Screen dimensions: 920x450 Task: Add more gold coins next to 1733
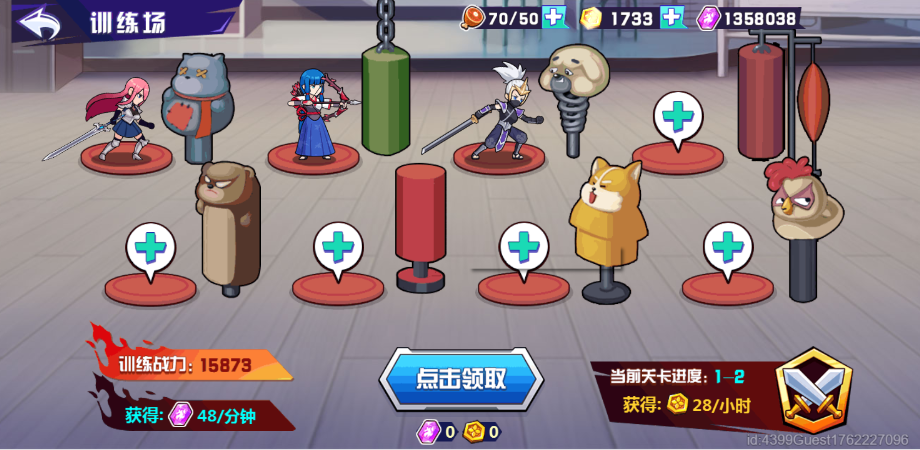[673, 17]
